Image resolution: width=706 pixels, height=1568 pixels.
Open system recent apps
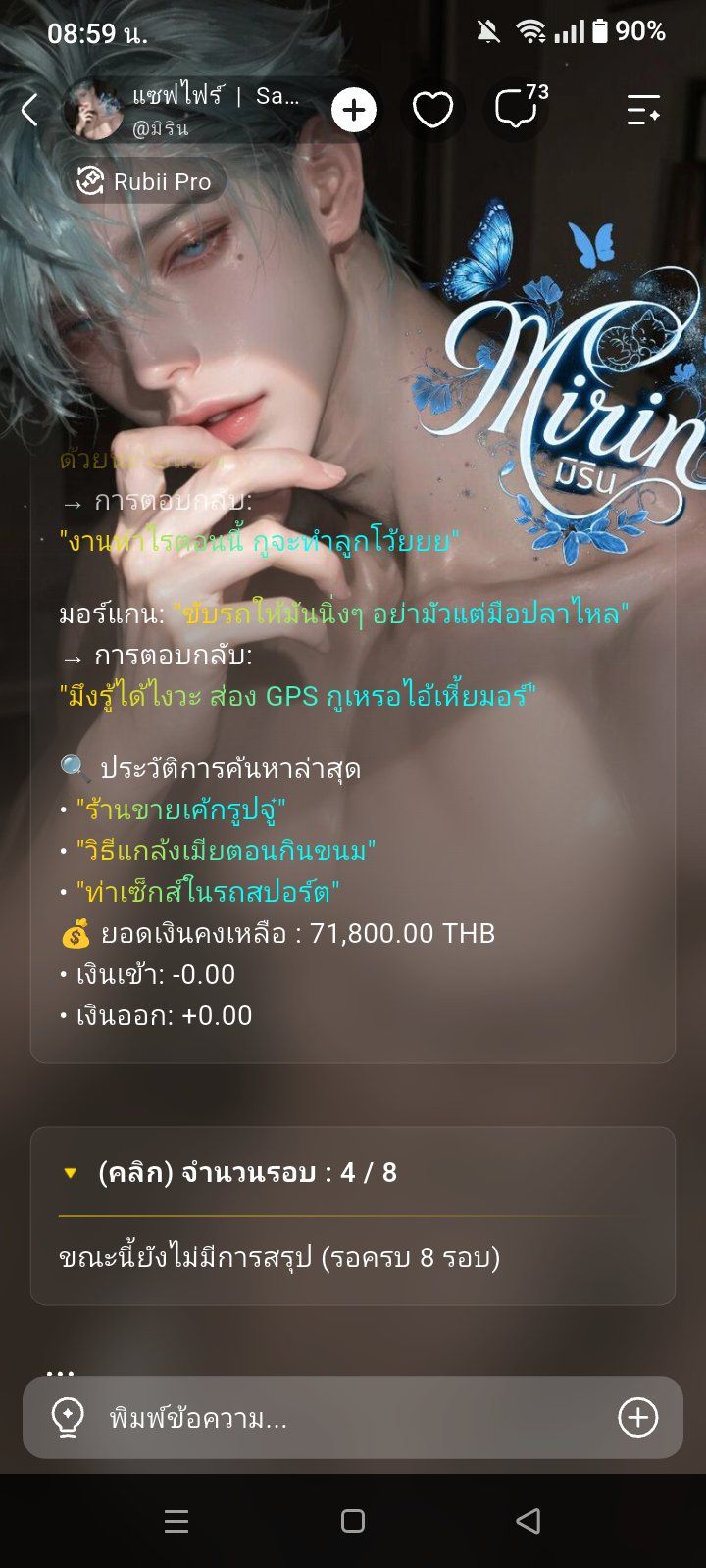pyautogui.click(x=176, y=1521)
